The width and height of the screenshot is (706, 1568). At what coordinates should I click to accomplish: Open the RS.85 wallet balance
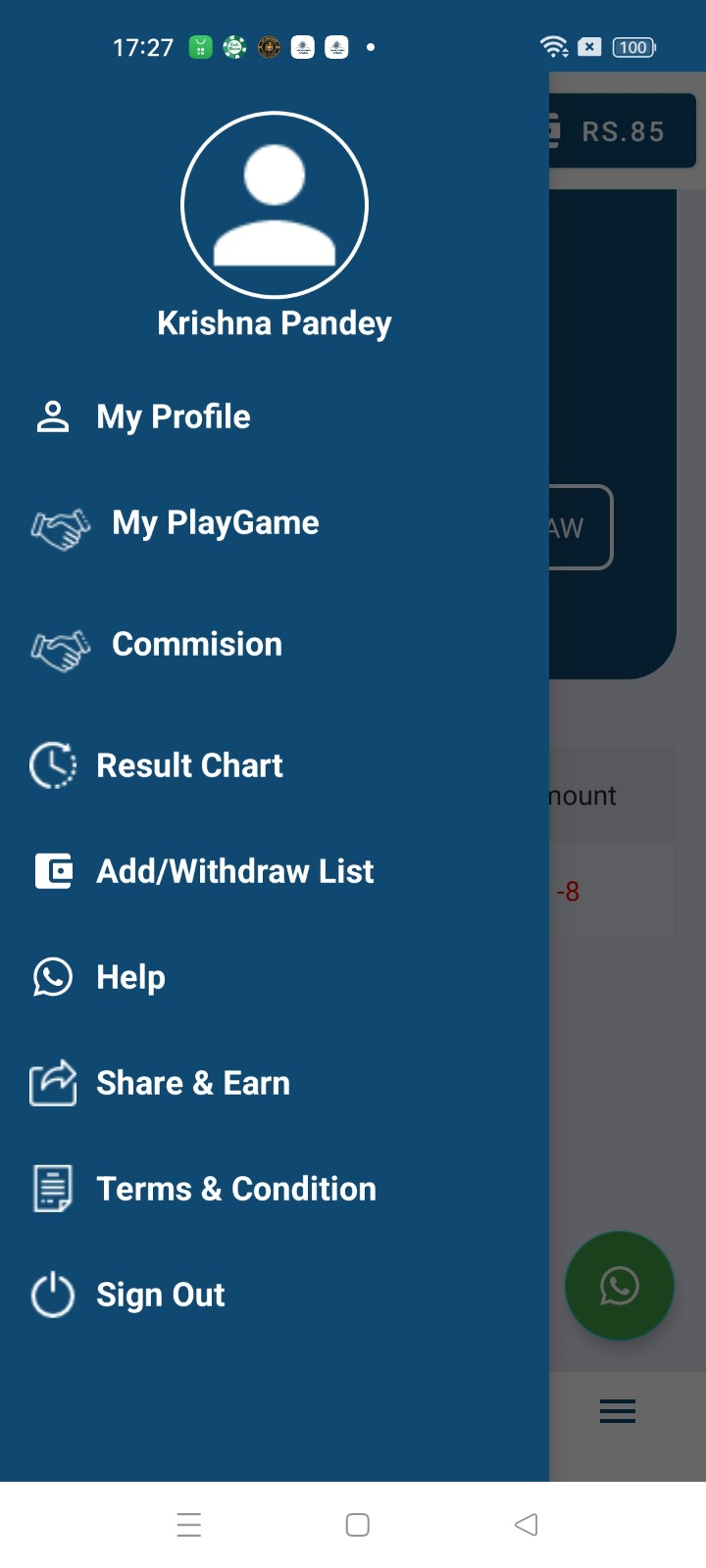click(622, 131)
